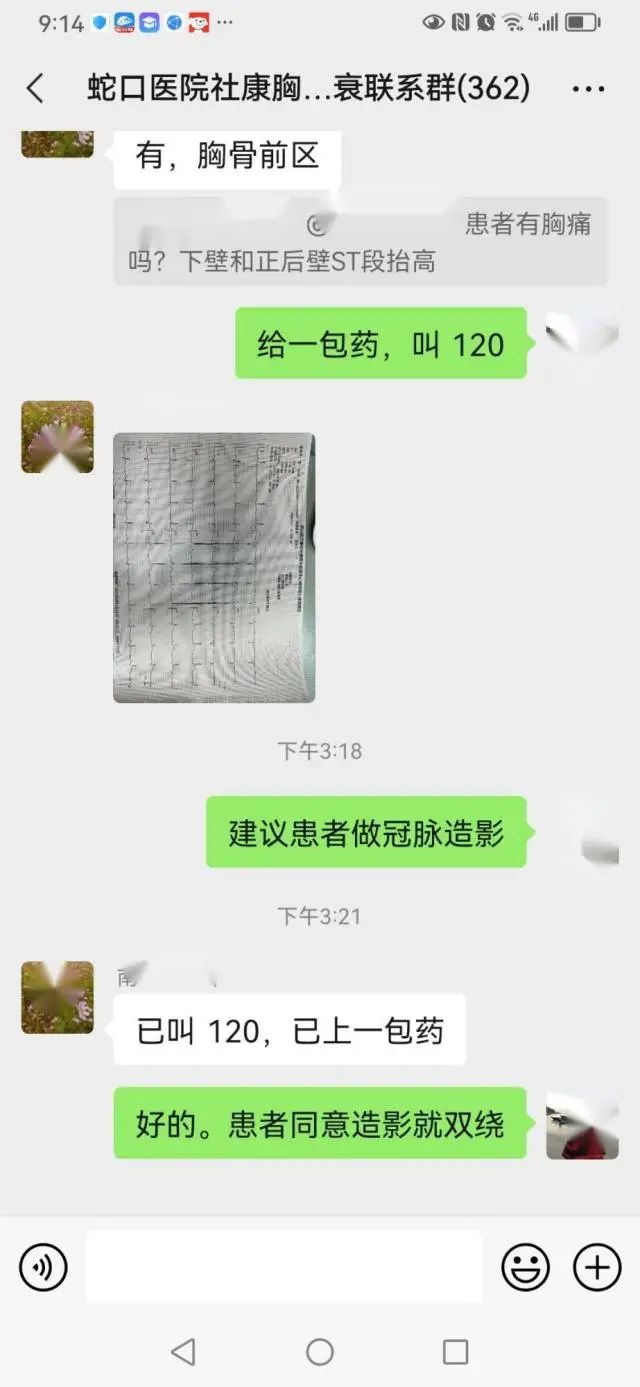640x1387 pixels.
Task: Open avatar beside 好的。患者同意造影就双绕
Action: click(x=582, y=1124)
